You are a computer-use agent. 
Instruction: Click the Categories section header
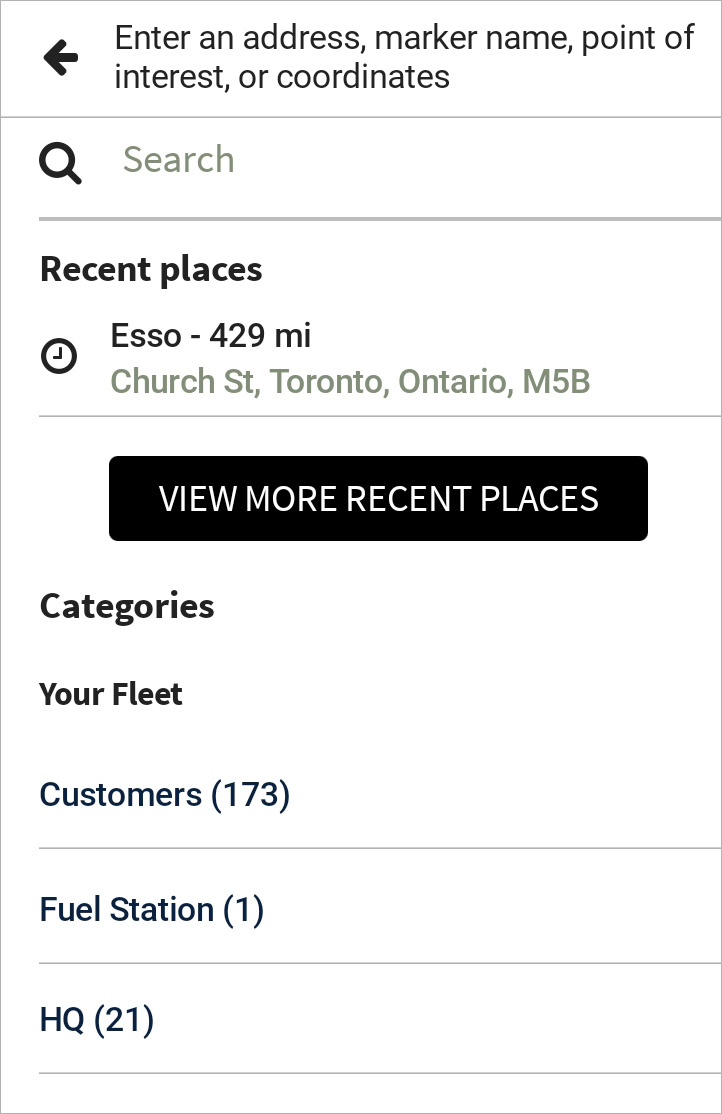coord(126,606)
